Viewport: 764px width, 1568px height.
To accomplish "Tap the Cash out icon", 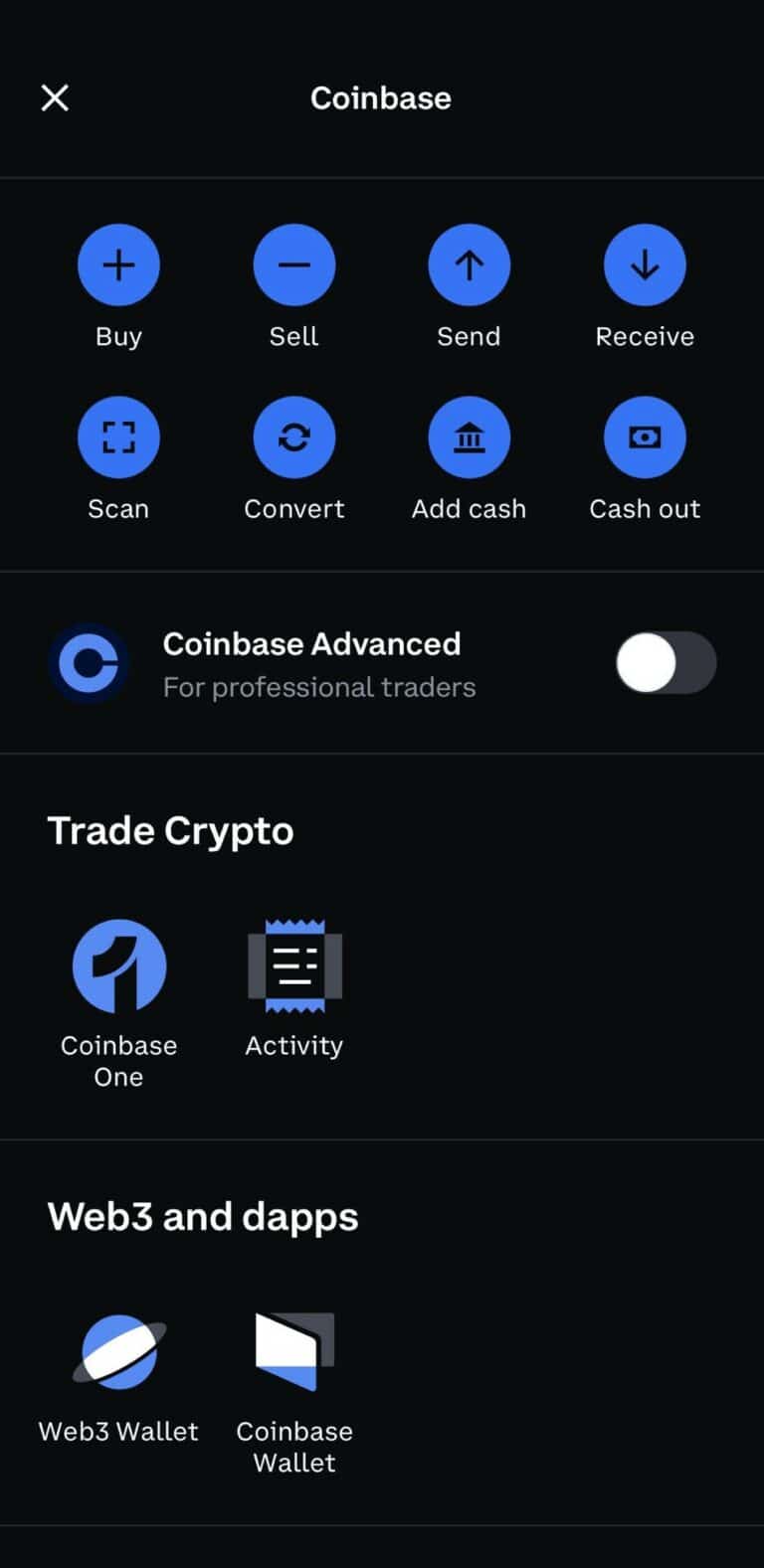I will pyautogui.click(x=645, y=436).
